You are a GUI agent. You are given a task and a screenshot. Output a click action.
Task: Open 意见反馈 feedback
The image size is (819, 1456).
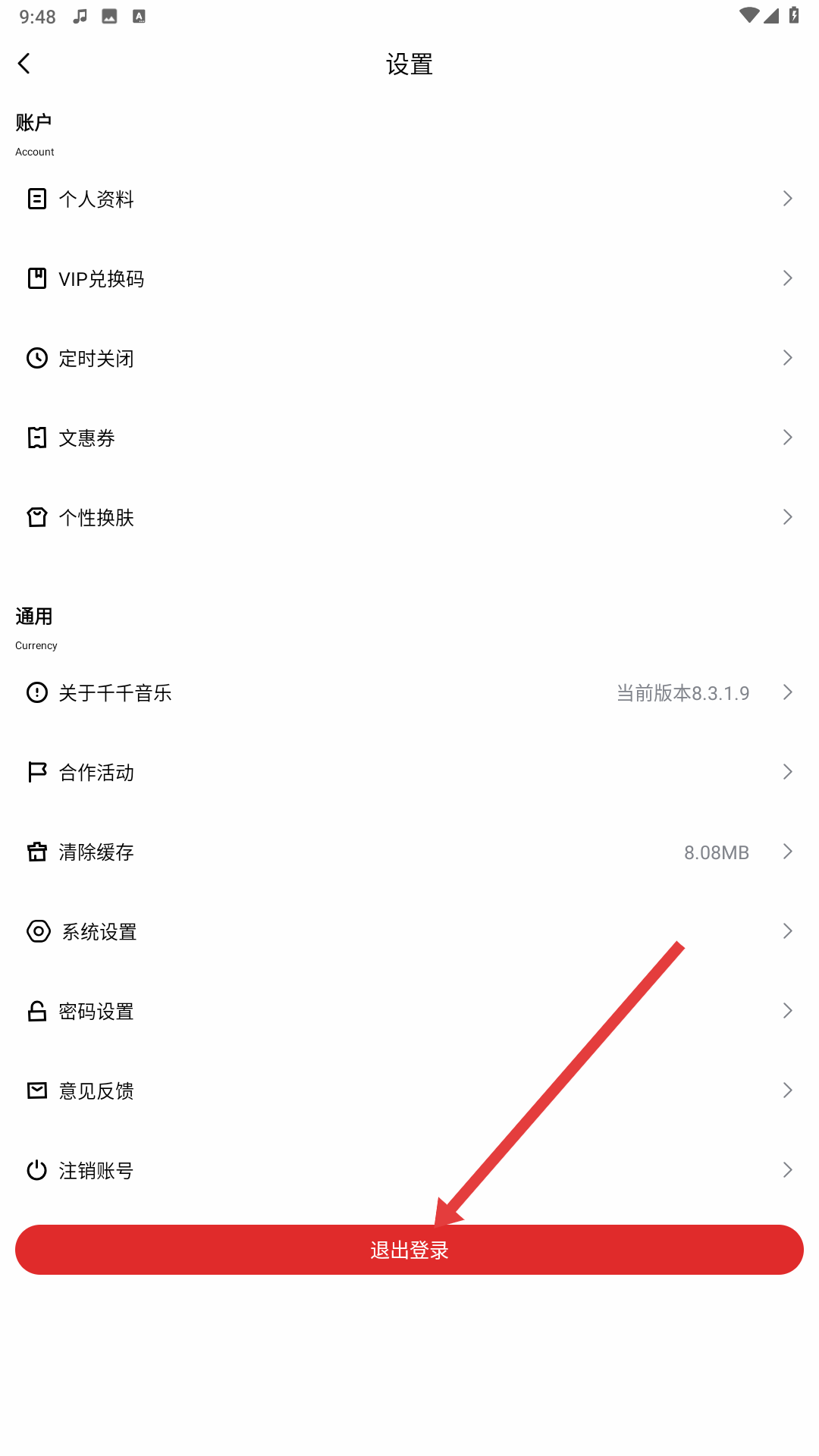coord(409,1090)
